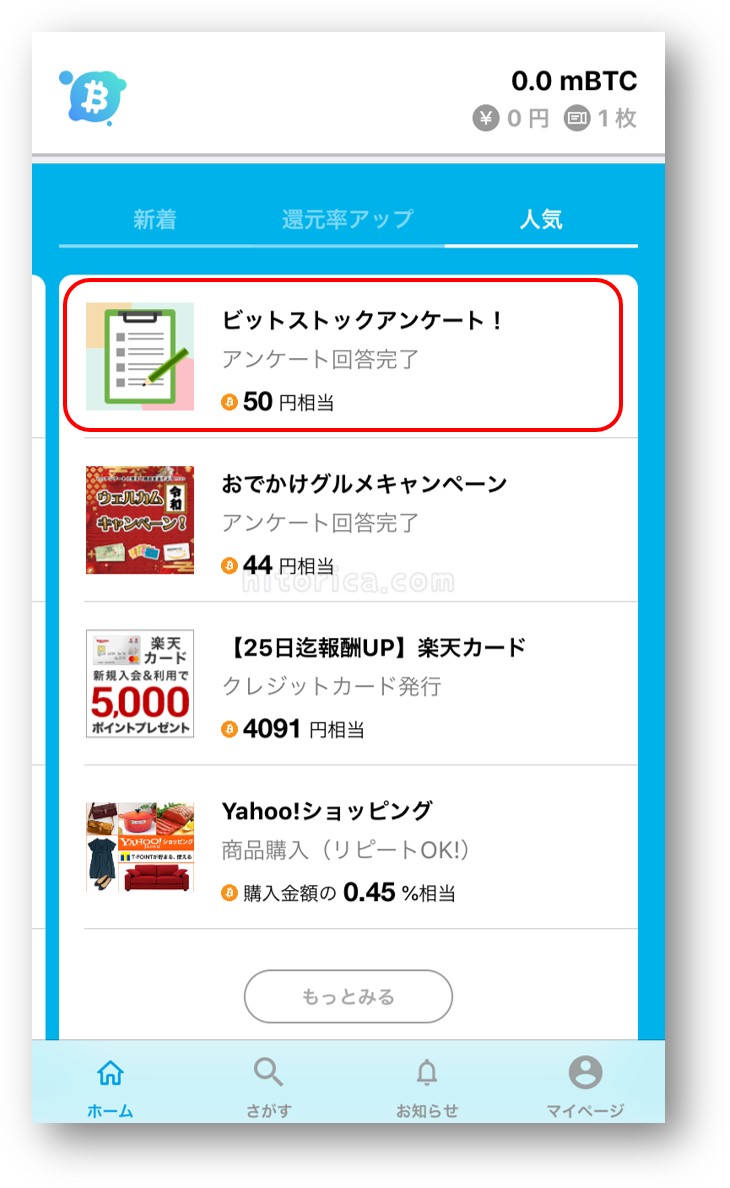
Task: Tap the yen (¥) balance icon
Action: pos(487,115)
